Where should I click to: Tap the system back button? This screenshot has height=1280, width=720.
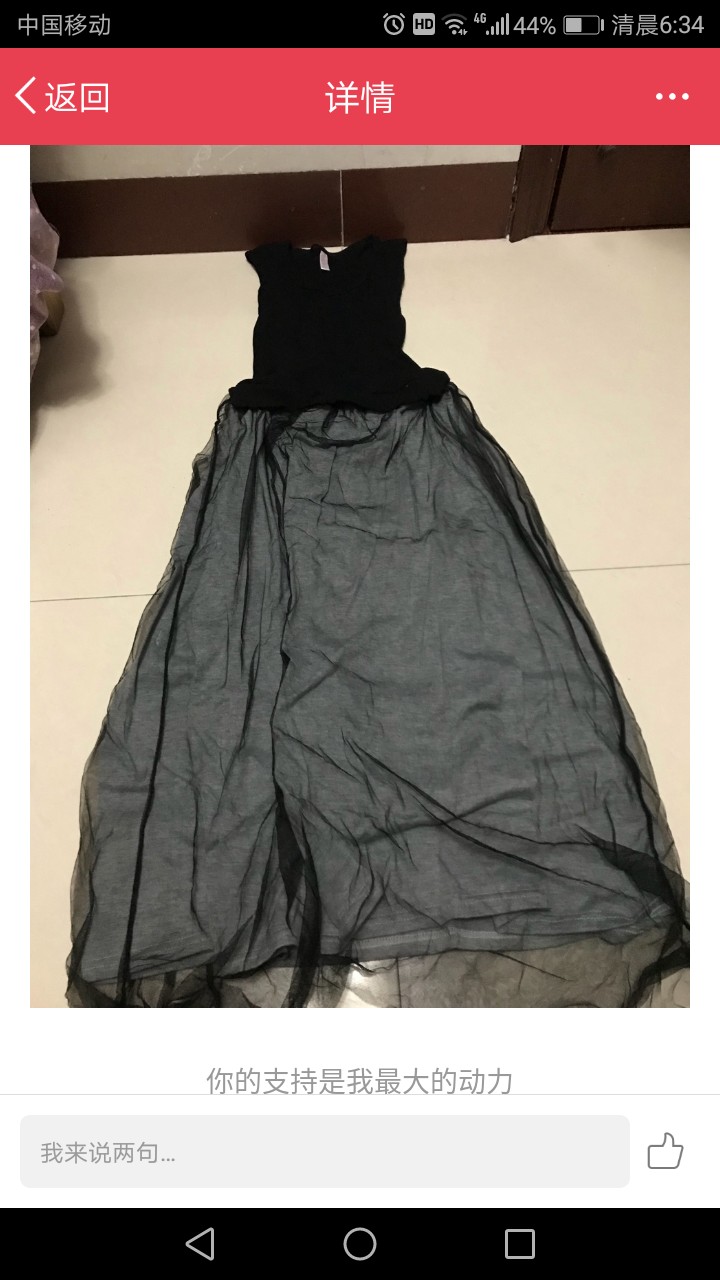click(200, 1244)
